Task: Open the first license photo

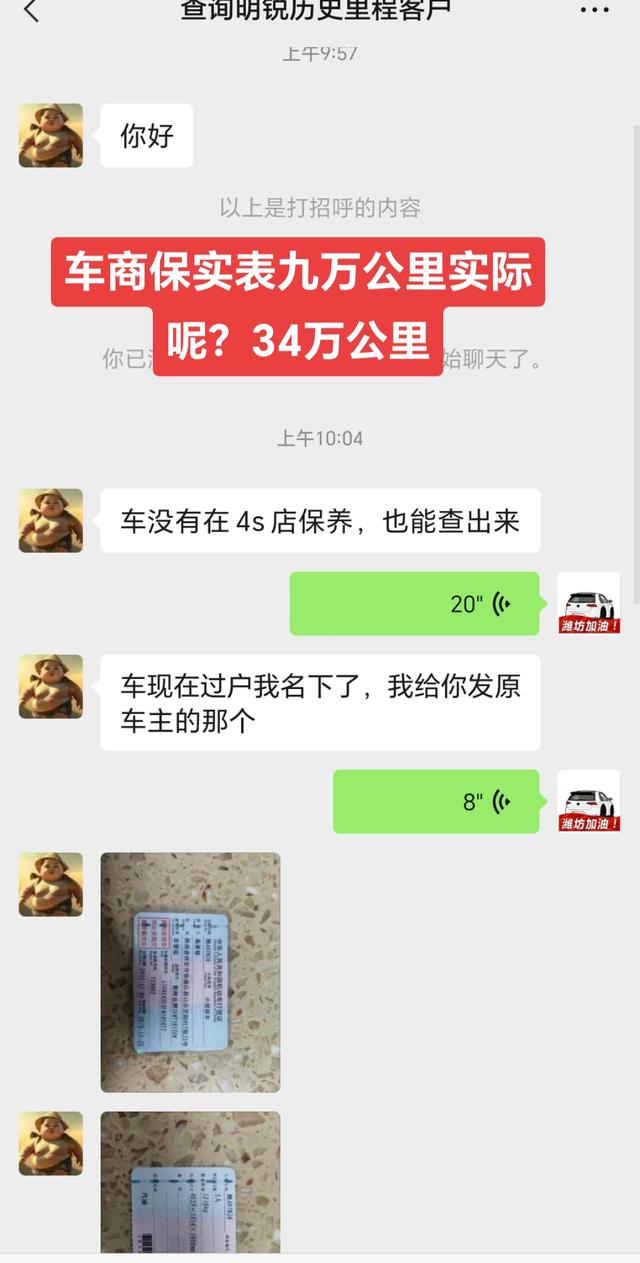Action: tap(190, 972)
